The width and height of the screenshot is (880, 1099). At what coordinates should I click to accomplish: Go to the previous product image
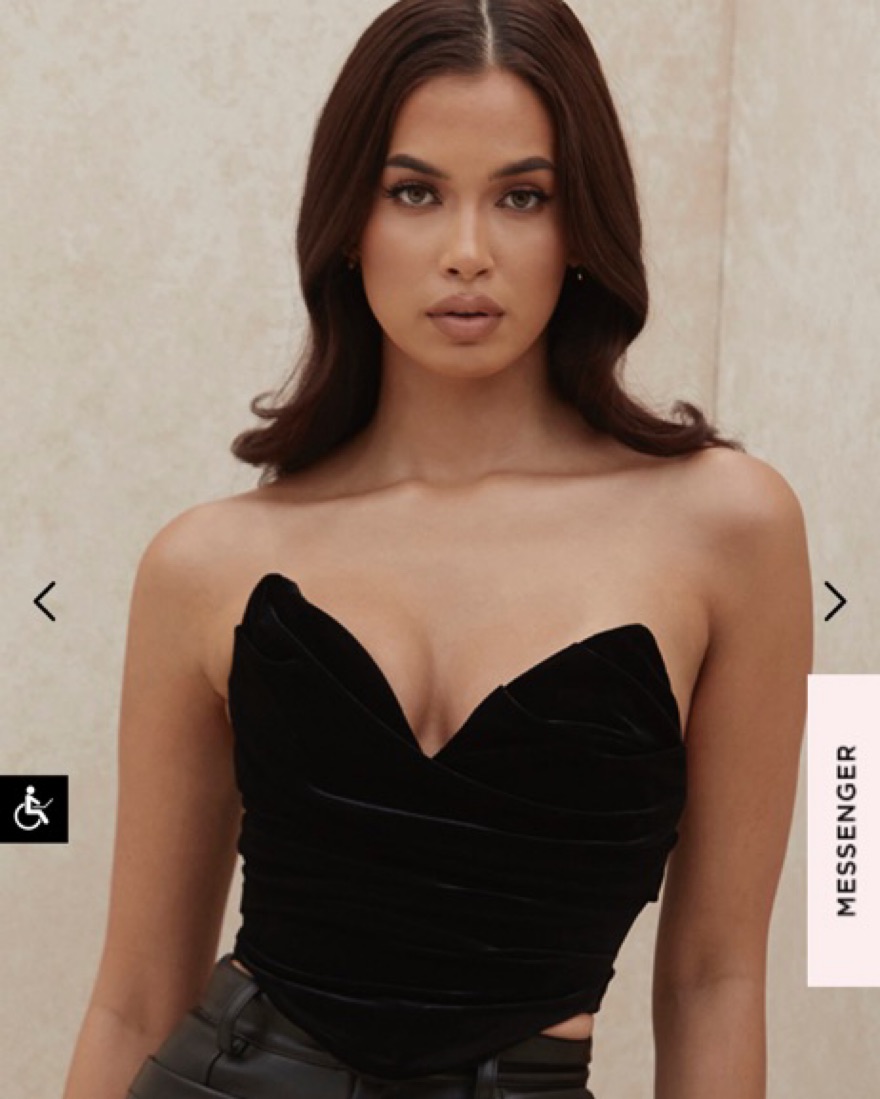tap(44, 601)
